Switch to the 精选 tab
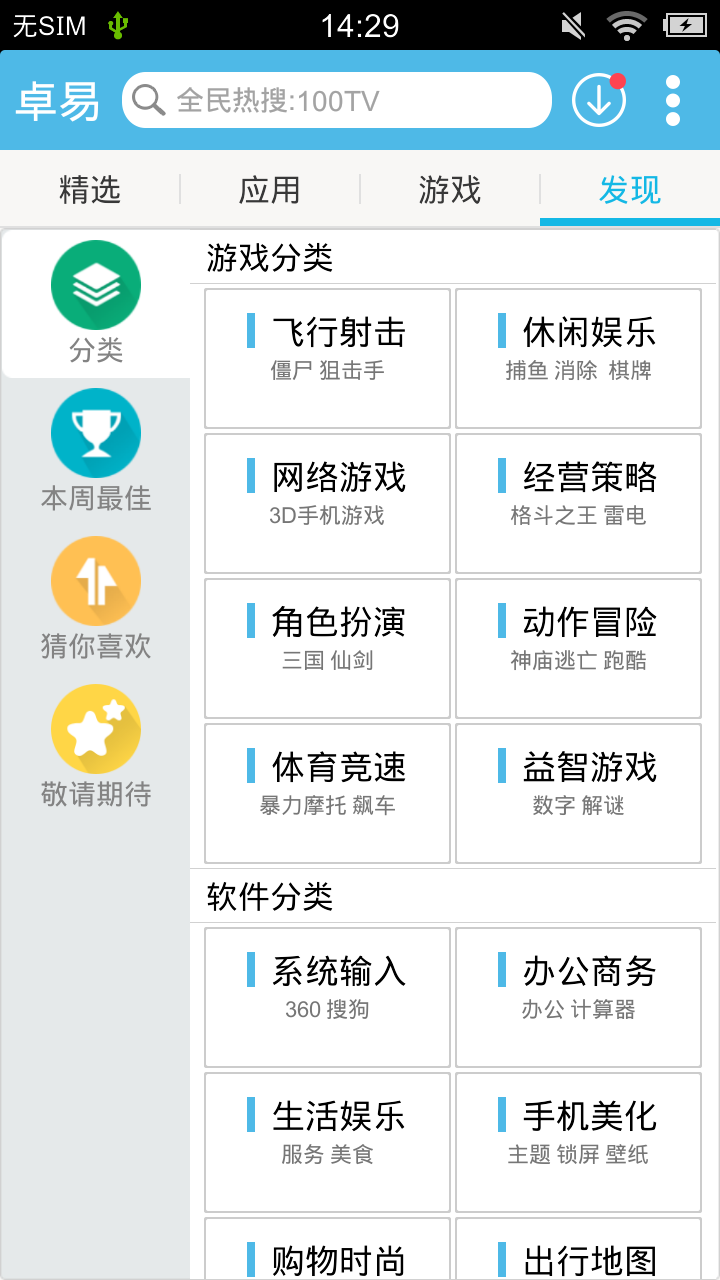The height and width of the screenshot is (1280, 720). pyautogui.click(x=90, y=189)
